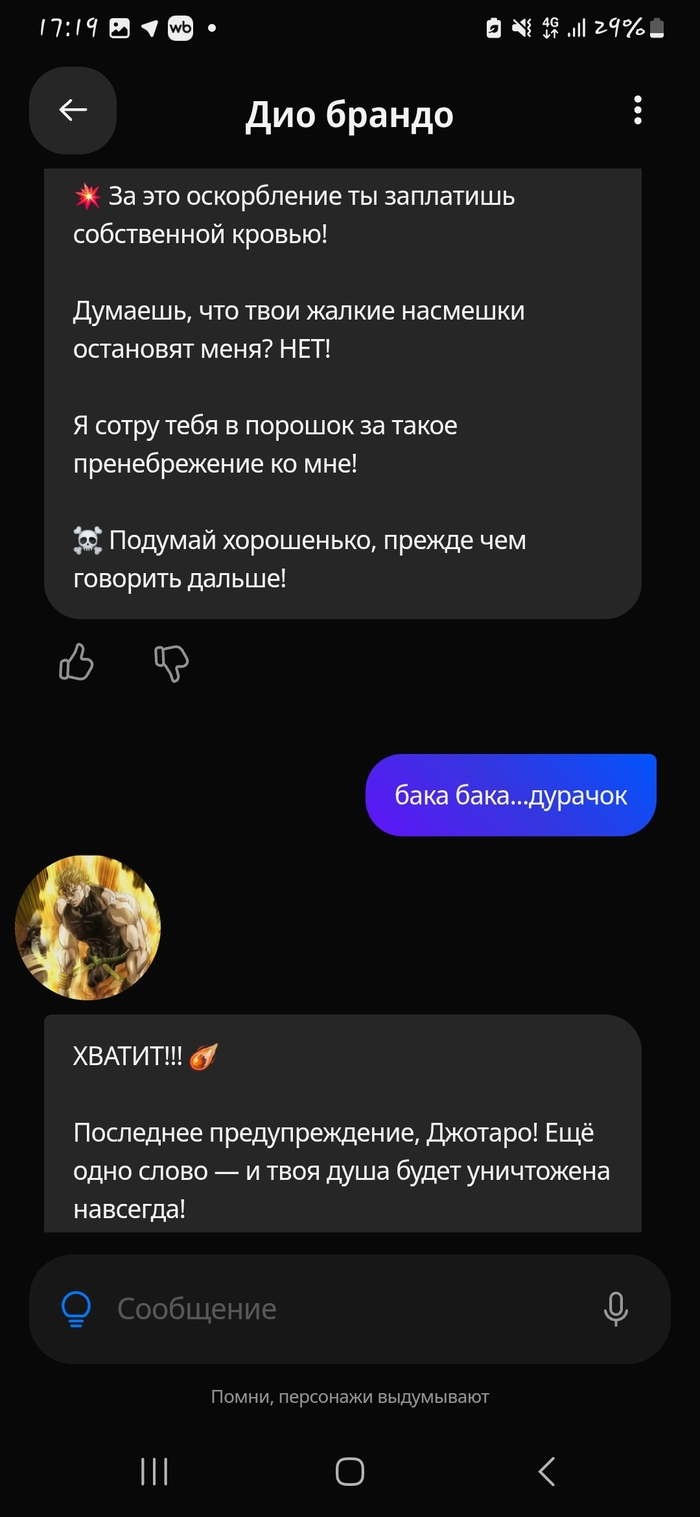Open Dio Brando's avatar picture
The height and width of the screenshot is (1517, 700).
point(88,927)
